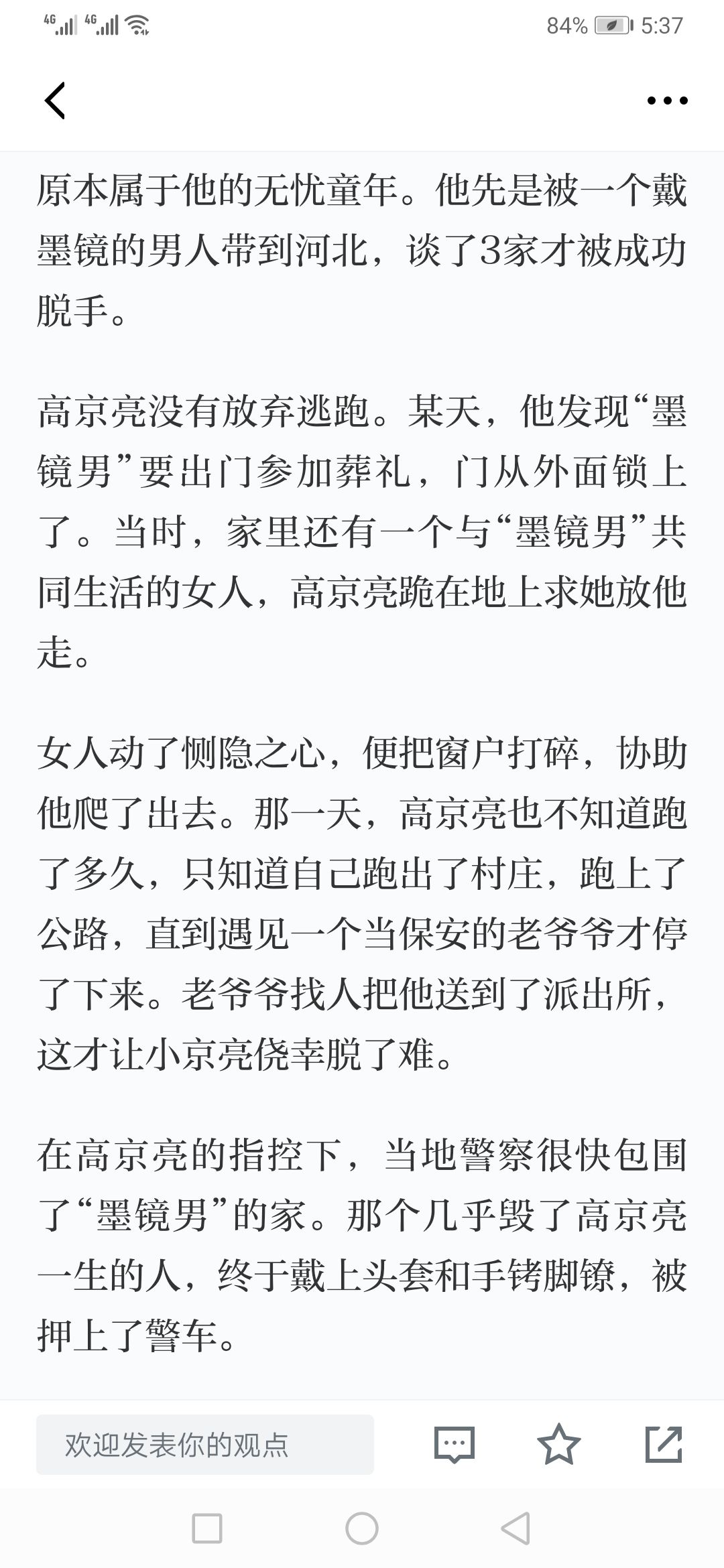Image resolution: width=724 pixels, height=1568 pixels.
Task: Tap the 欢迎发表你的观点 comment field
Action: click(x=205, y=1445)
